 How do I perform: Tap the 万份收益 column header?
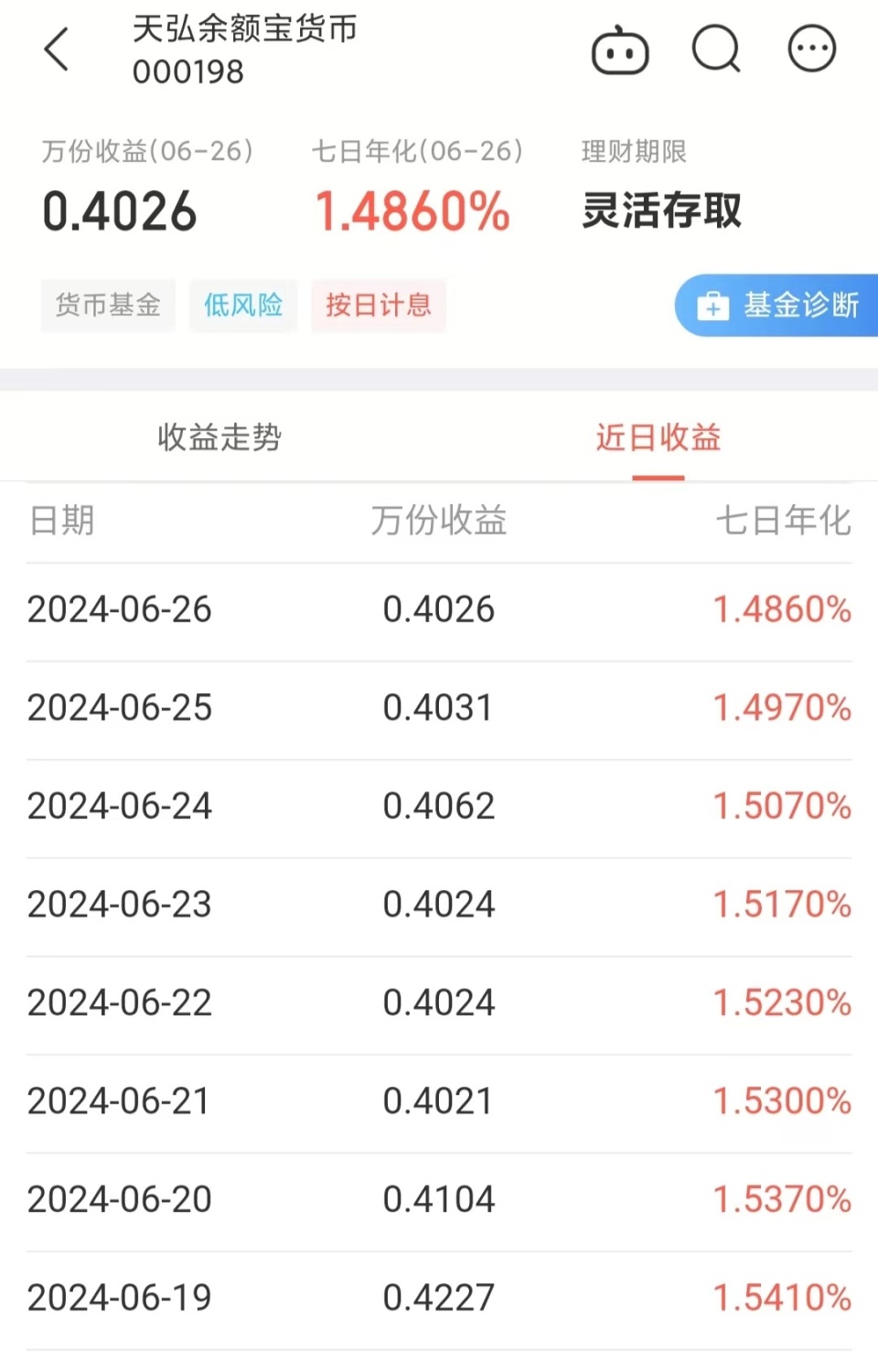tap(439, 521)
